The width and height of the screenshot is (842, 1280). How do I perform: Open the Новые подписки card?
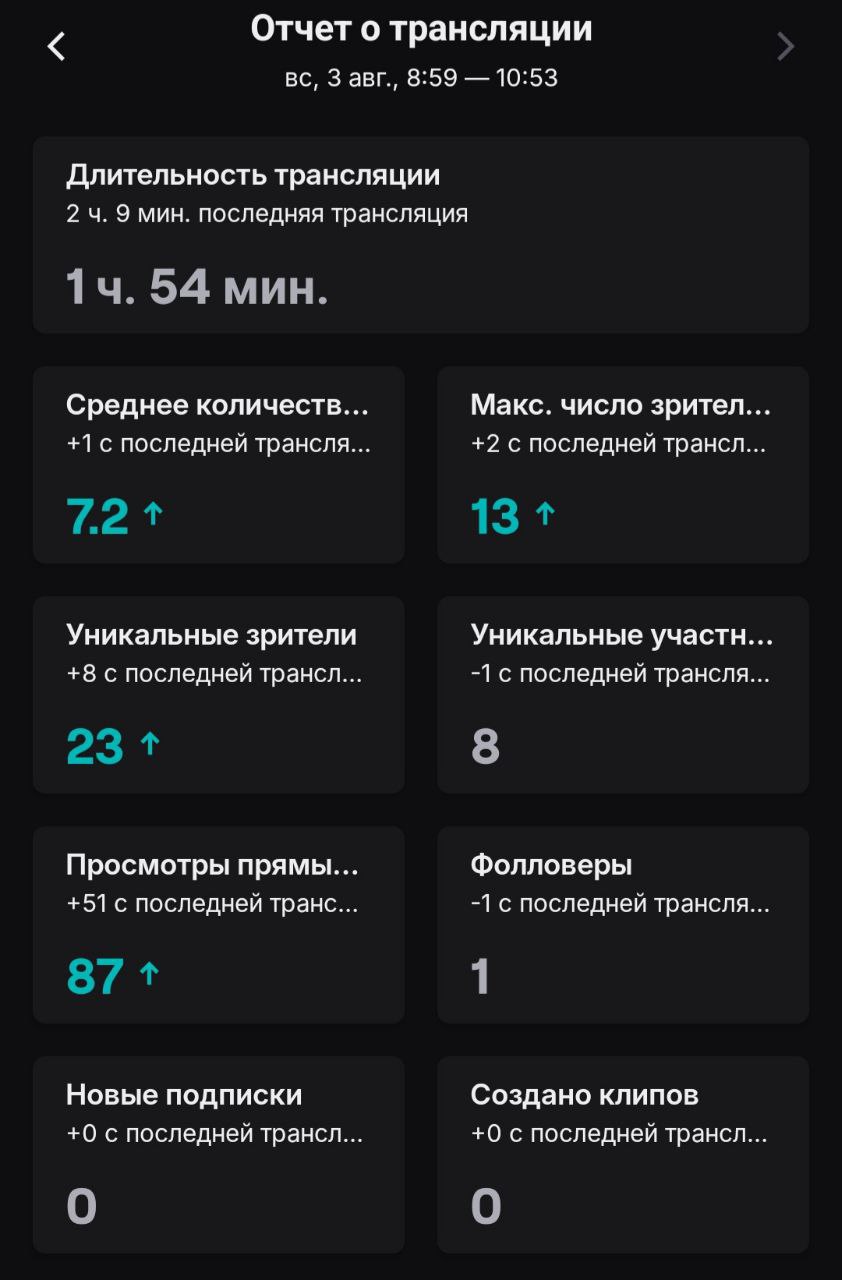coord(218,1154)
